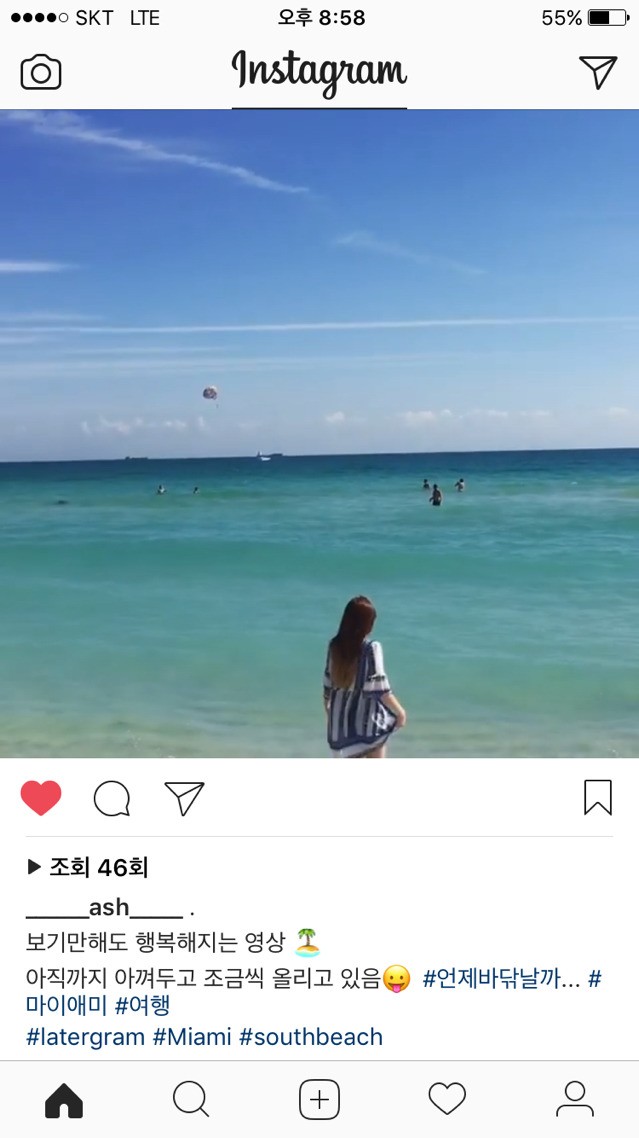The width and height of the screenshot is (639, 1138).
Task: View posts tagged #Miami
Action: coord(192,1036)
